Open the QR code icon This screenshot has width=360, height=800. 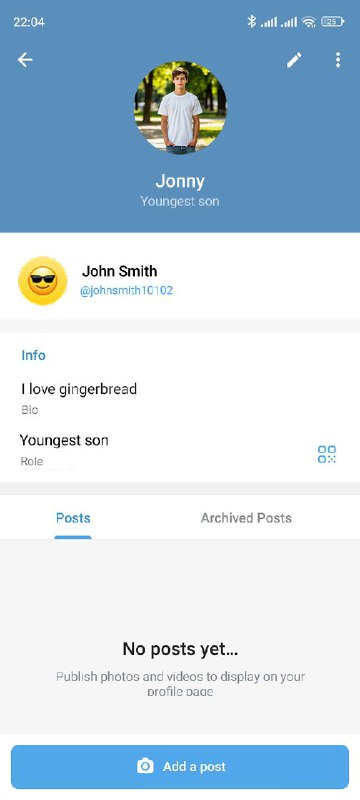[x=327, y=454]
